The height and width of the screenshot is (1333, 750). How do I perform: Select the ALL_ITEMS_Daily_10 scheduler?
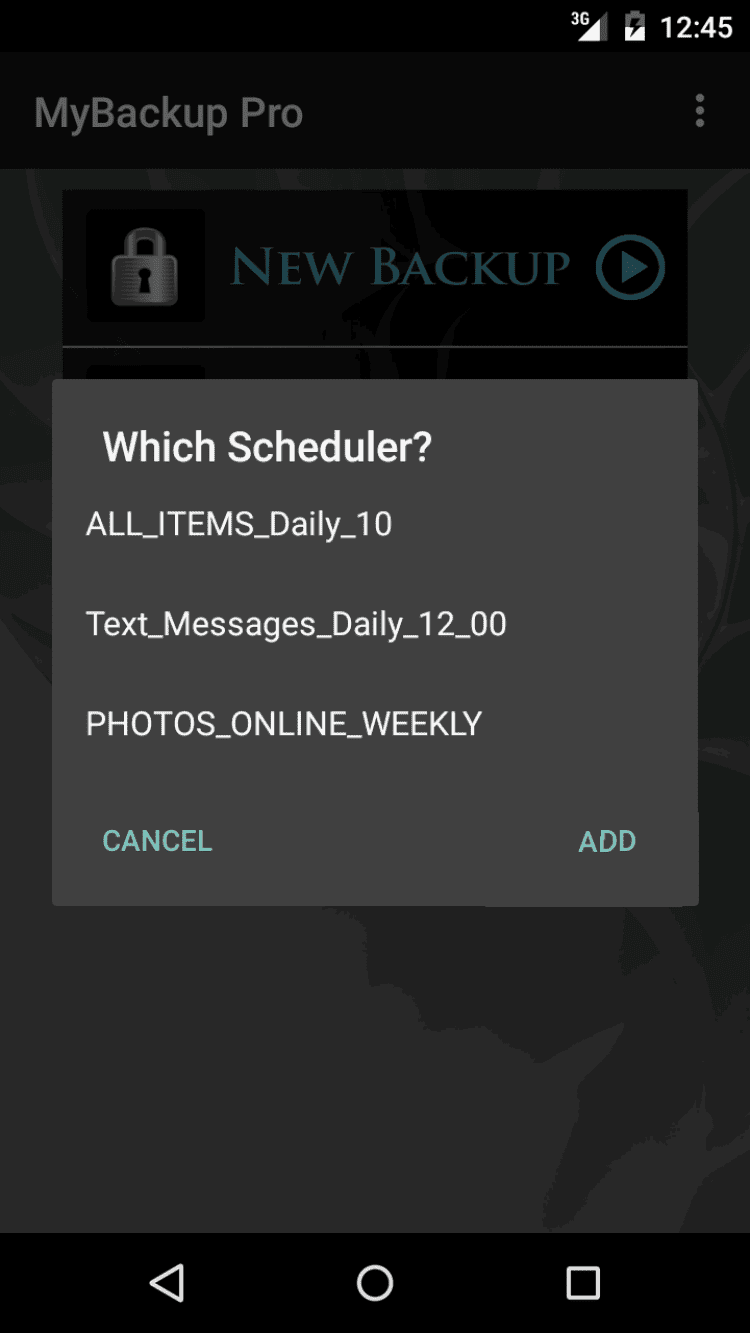click(239, 524)
